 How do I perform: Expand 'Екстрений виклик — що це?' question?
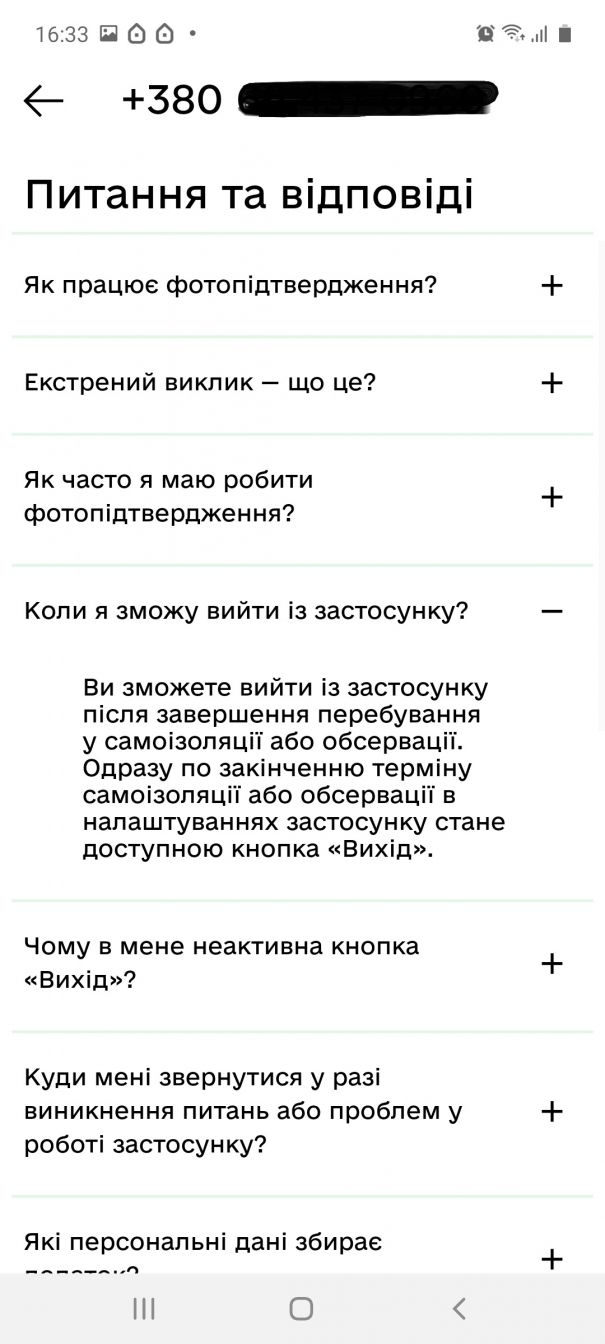coord(551,383)
